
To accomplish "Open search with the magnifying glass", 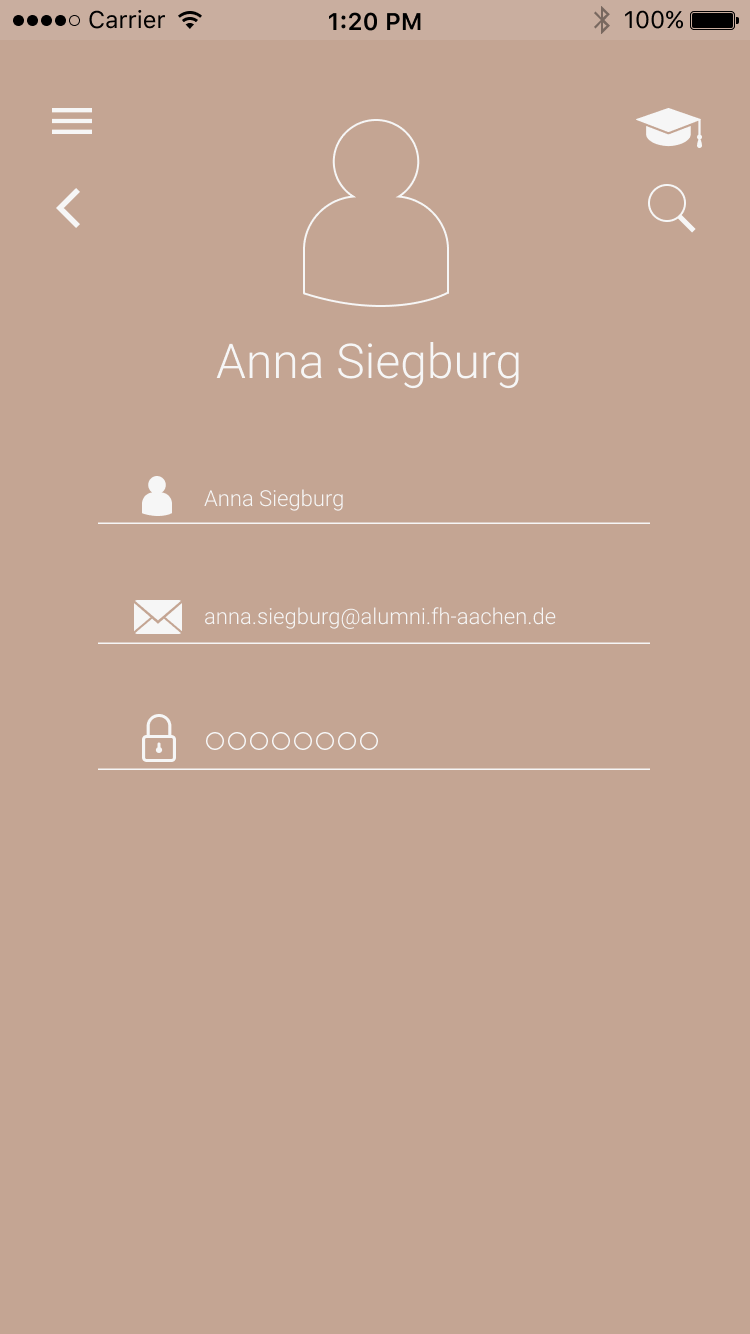I will click(x=670, y=208).
